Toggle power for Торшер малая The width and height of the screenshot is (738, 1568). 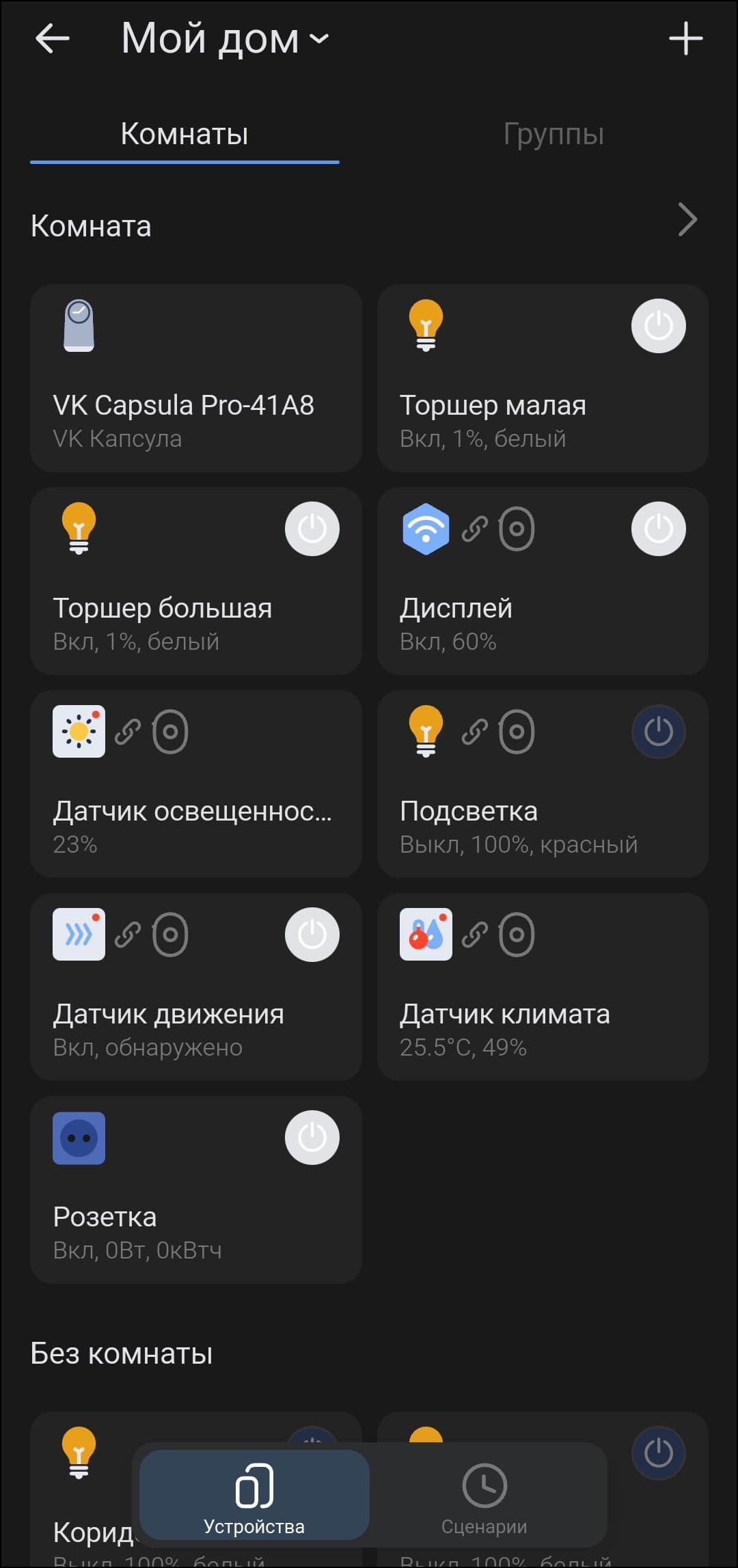click(658, 326)
